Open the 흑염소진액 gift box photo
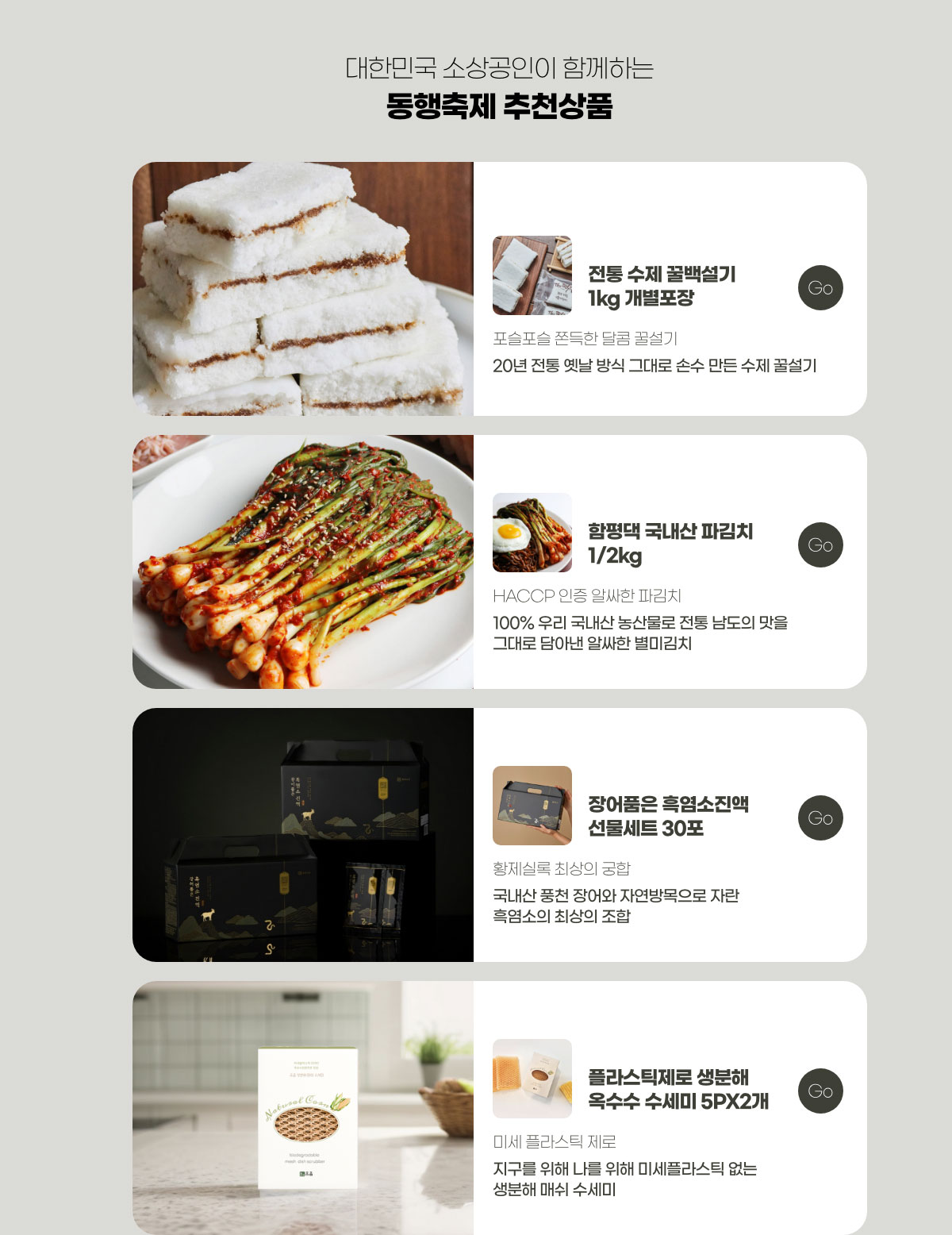The width and height of the screenshot is (952, 1235). [x=303, y=835]
